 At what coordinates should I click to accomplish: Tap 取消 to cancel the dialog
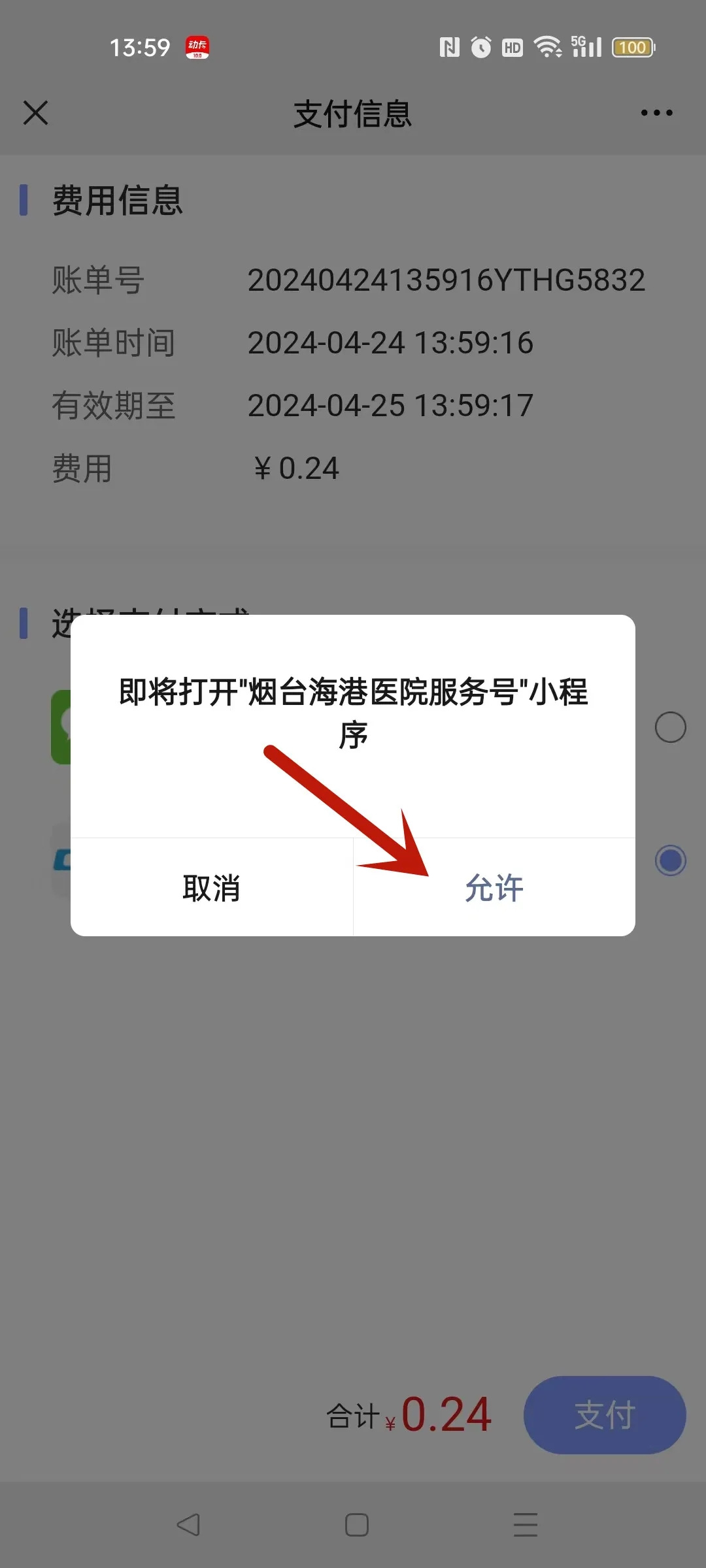click(x=212, y=888)
